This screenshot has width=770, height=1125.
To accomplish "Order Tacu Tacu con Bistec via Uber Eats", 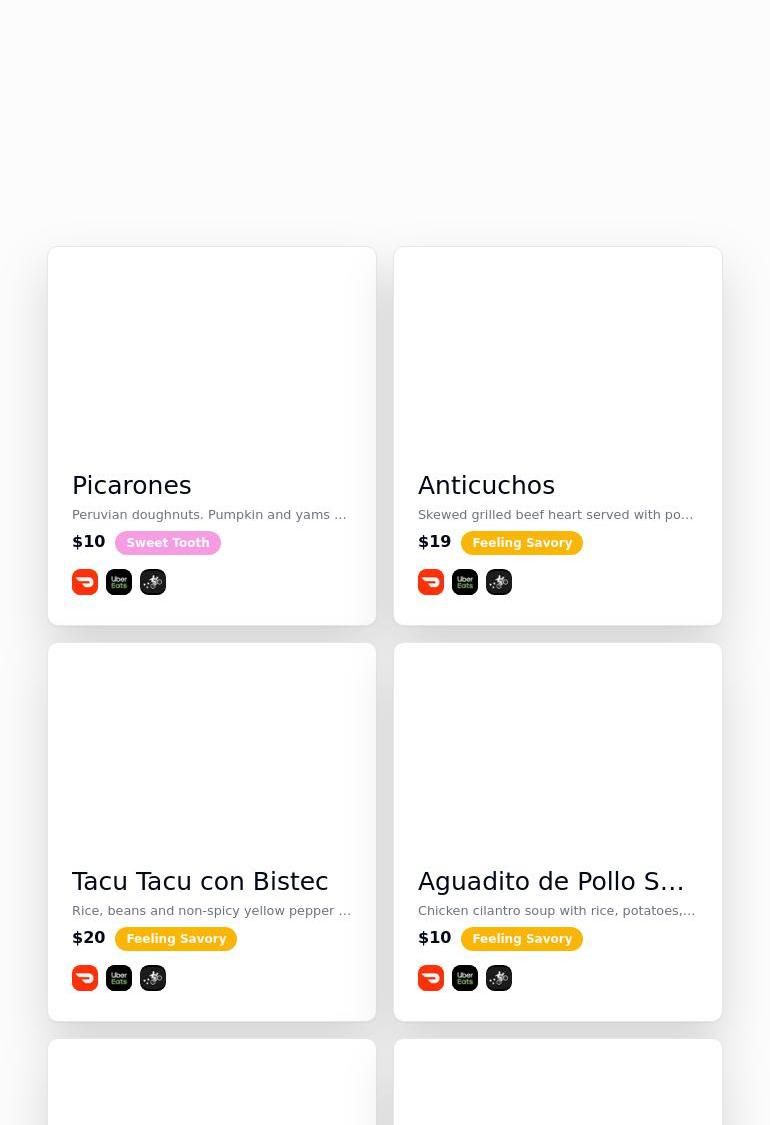I will click(119, 978).
